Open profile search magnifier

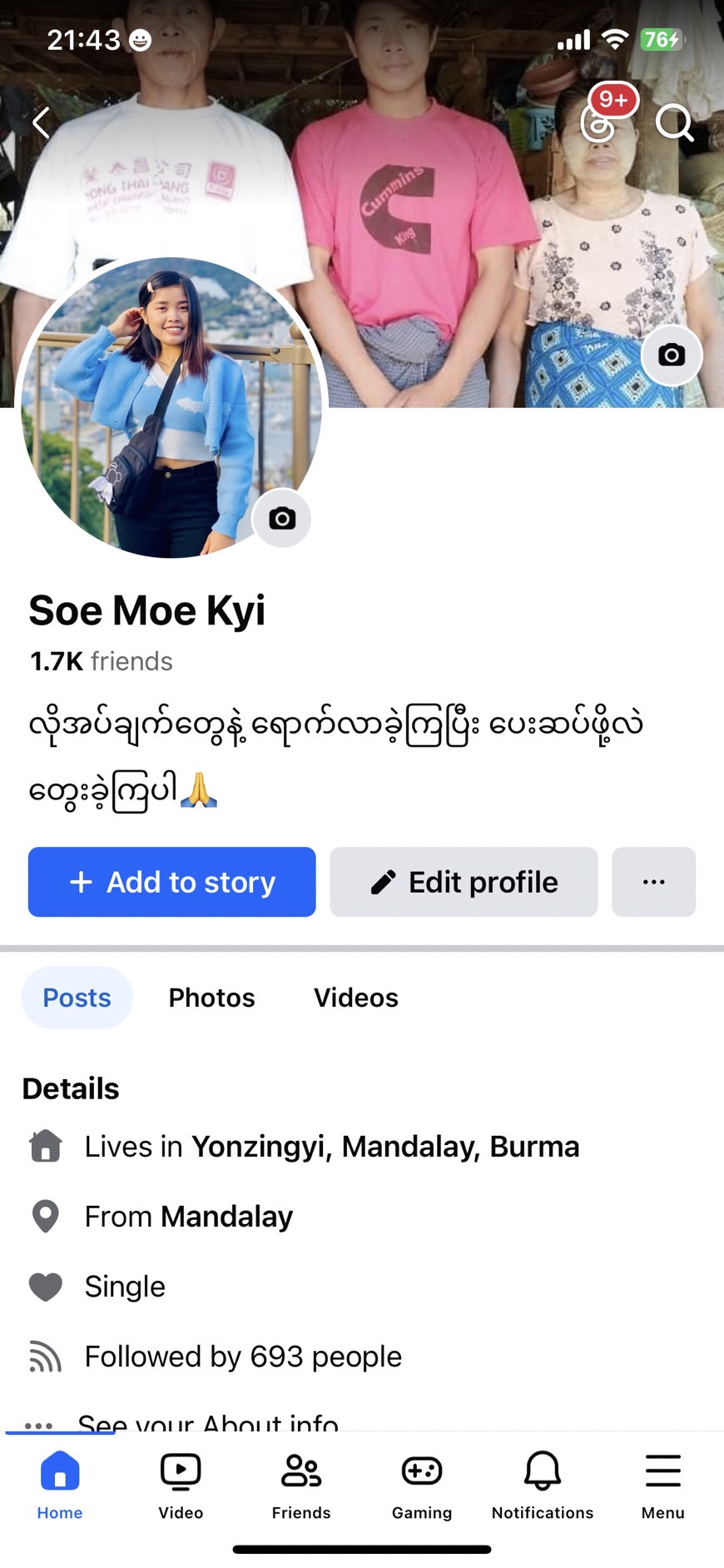pos(674,122)
